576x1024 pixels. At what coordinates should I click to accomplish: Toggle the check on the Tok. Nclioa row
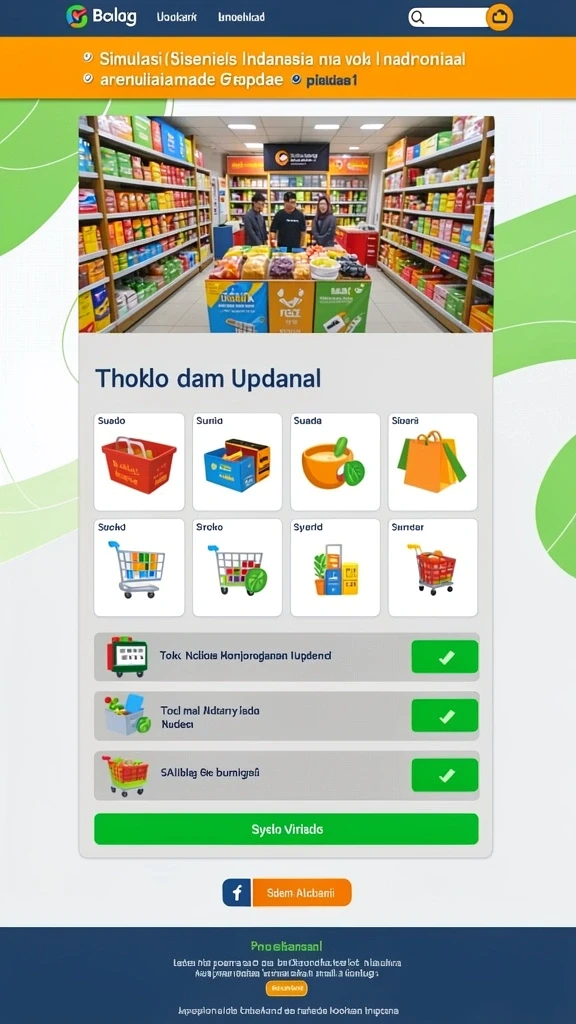click(445, 657)
